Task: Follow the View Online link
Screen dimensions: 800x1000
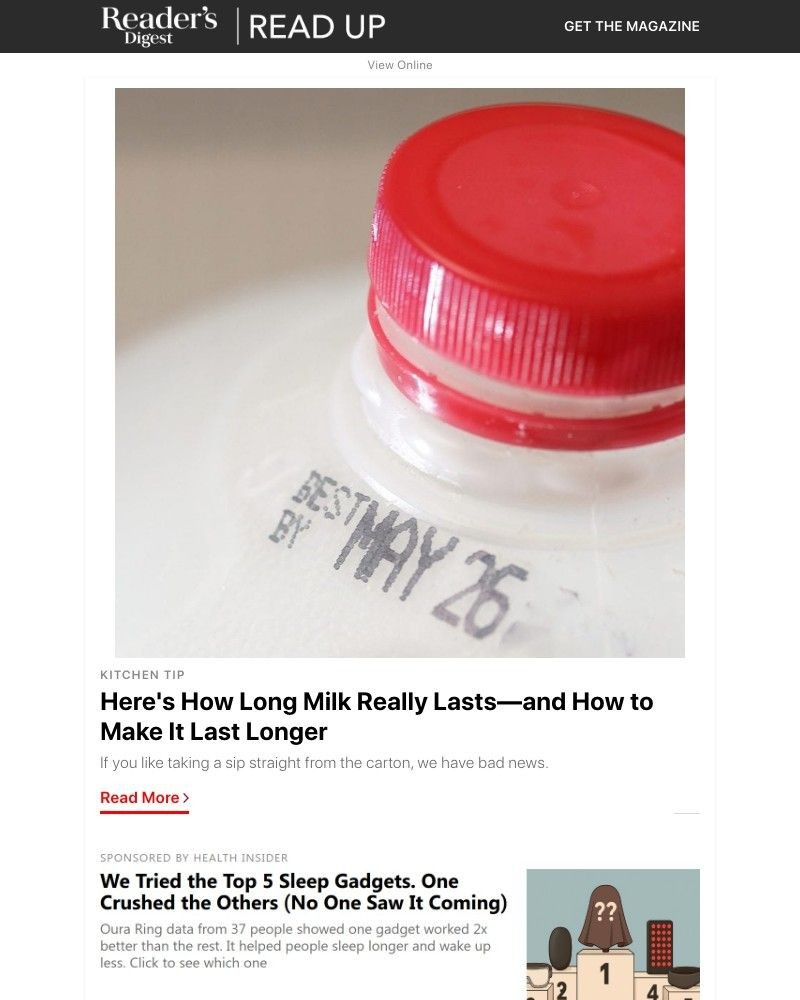Action: click(x=400, y=64)
